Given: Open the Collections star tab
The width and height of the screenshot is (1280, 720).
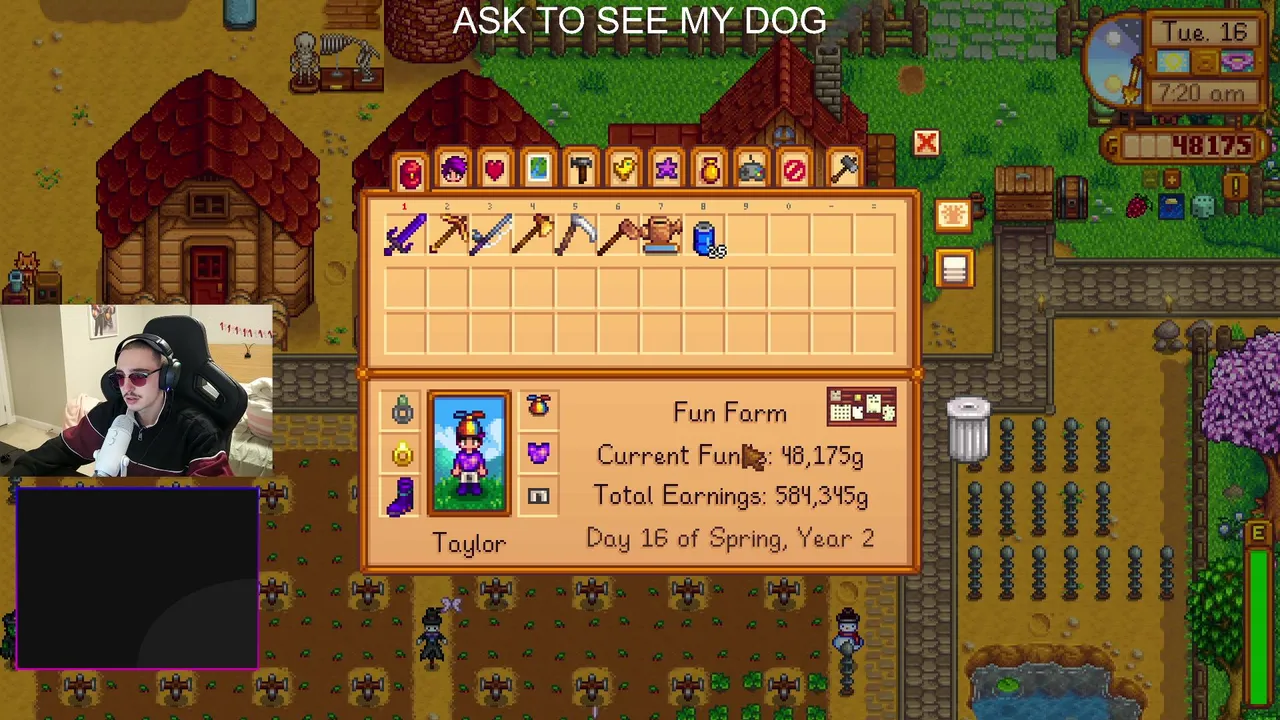Looking at the screenshot, I should coord(666,169).
